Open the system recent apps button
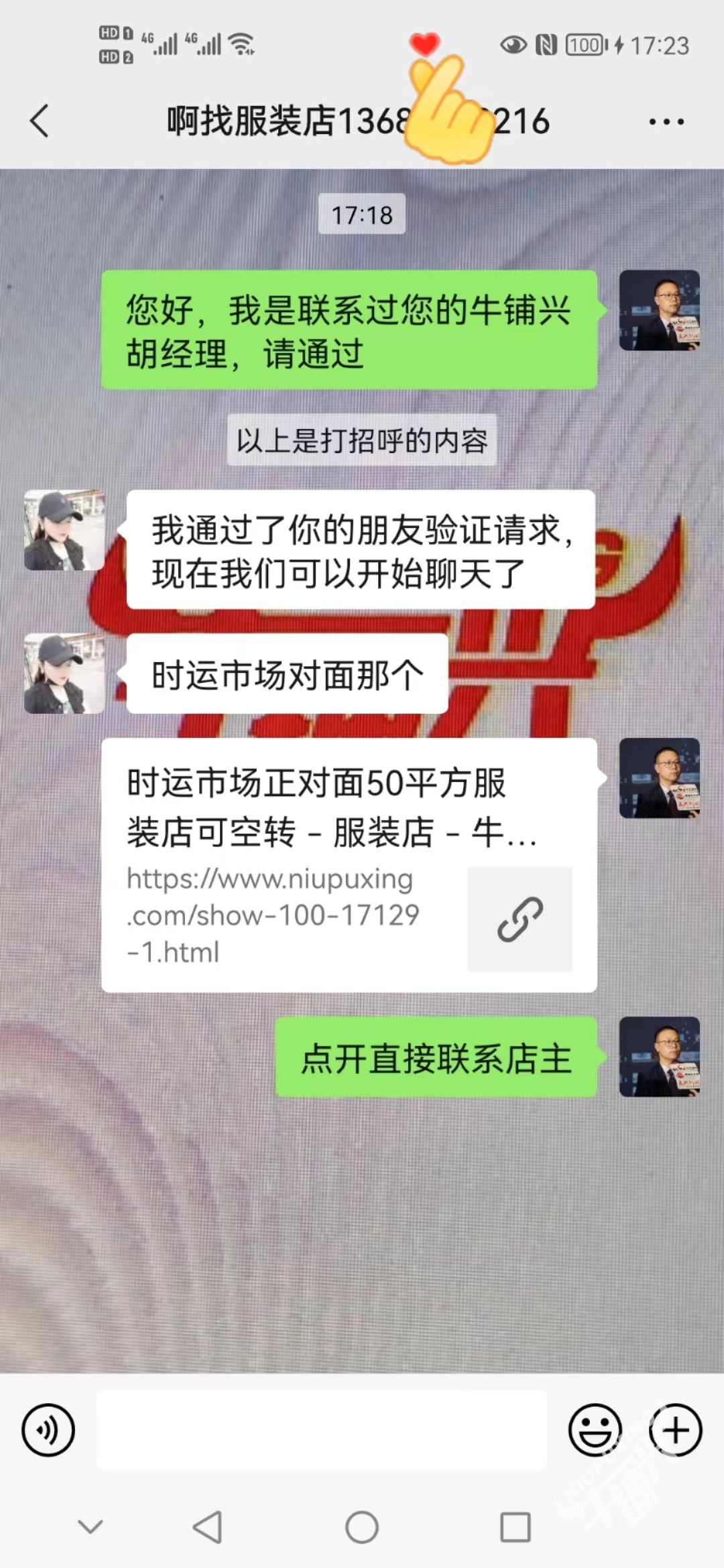724x1568 pixels. [516, 1528]
